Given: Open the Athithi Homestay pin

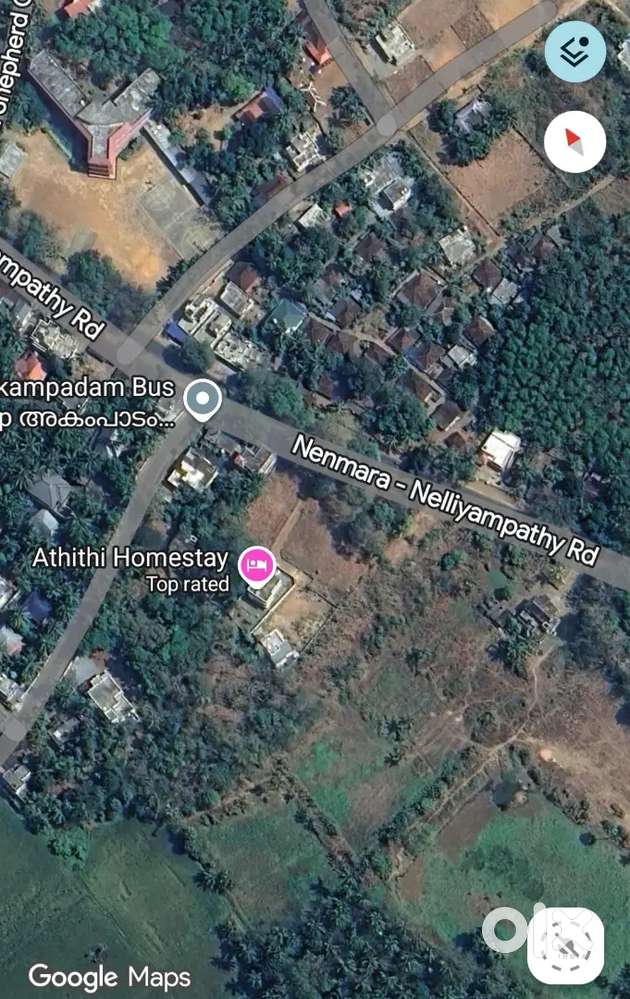Looking at the screenshot, I should point(257,566).
